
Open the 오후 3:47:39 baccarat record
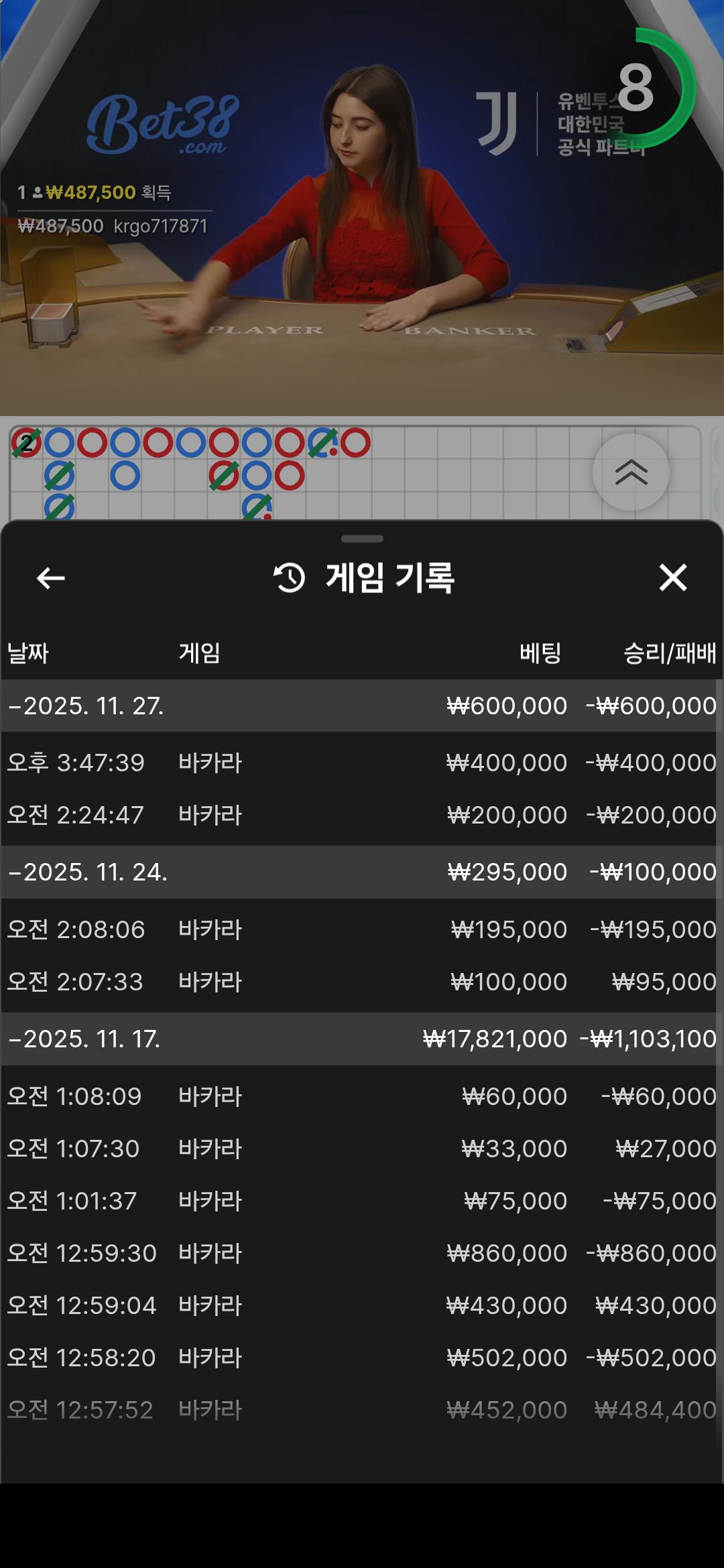362,763
